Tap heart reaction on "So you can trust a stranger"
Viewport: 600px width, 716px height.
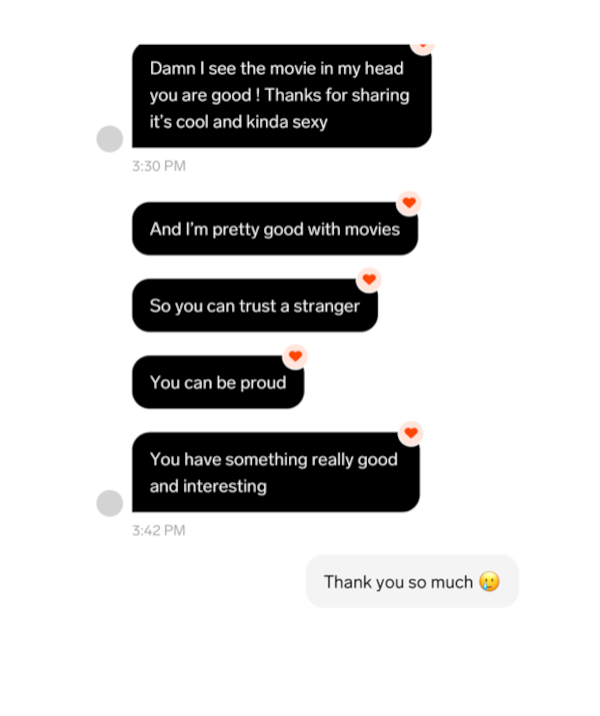point(368,280)
